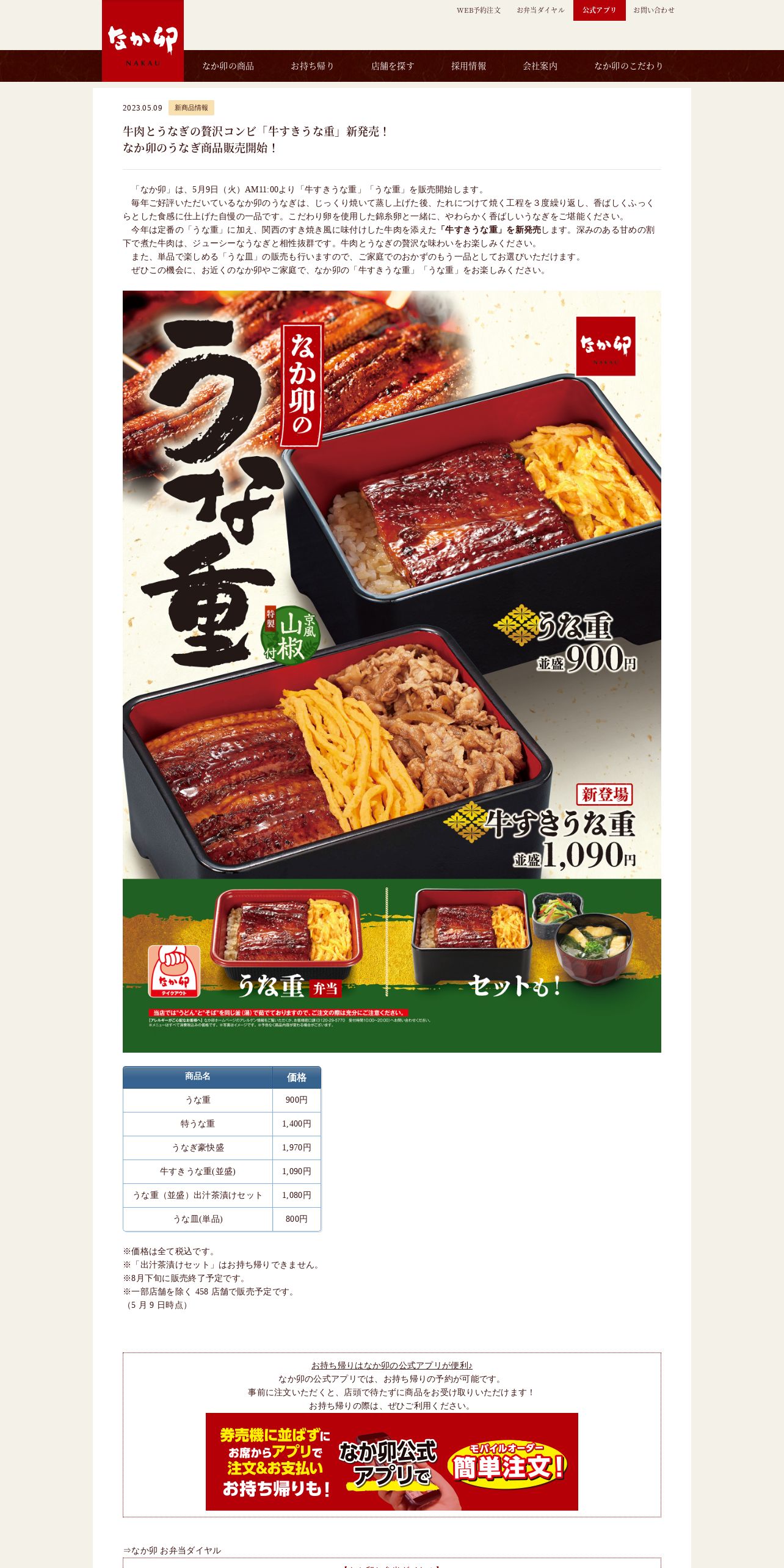Open the お持ち帰り navigation item

point(313,66)
